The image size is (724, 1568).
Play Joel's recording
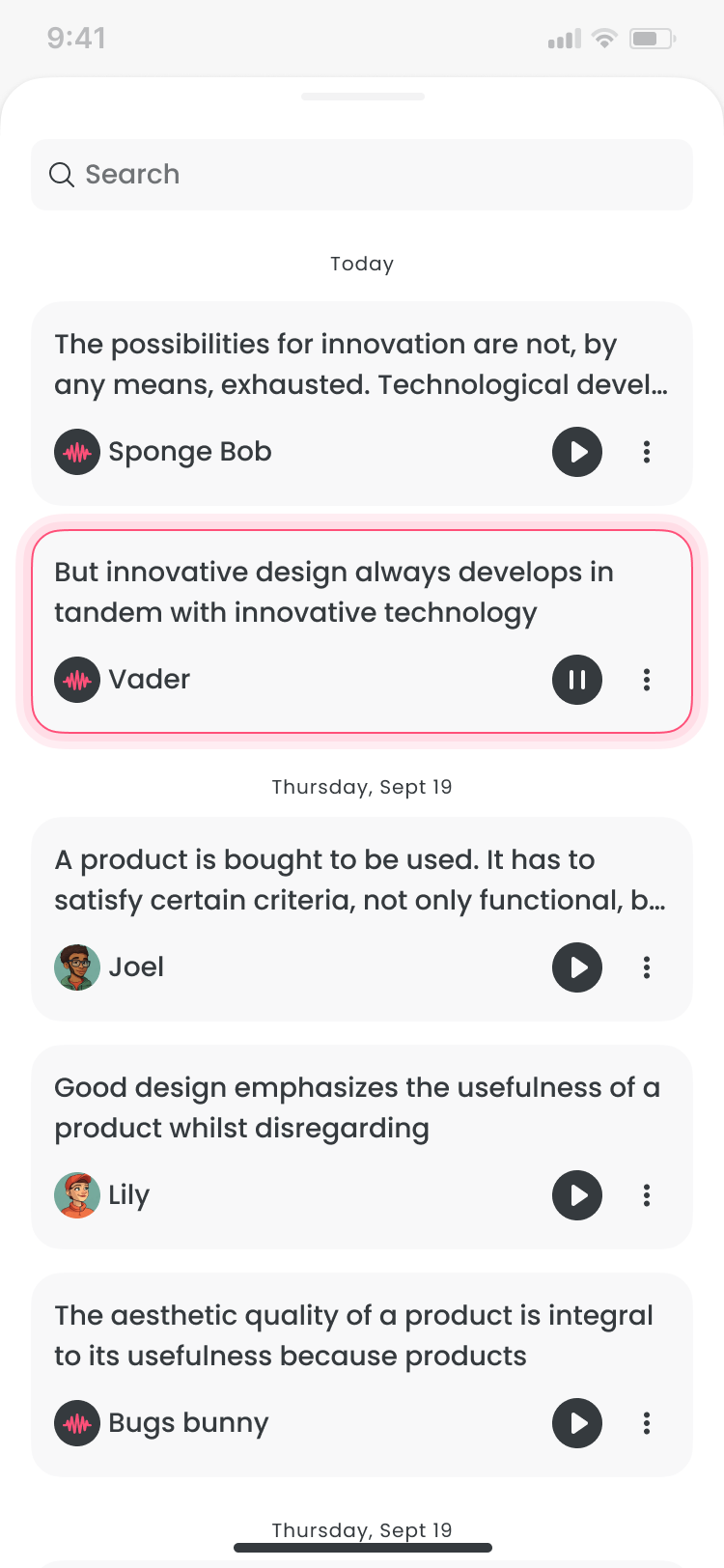tap(577, 967)
